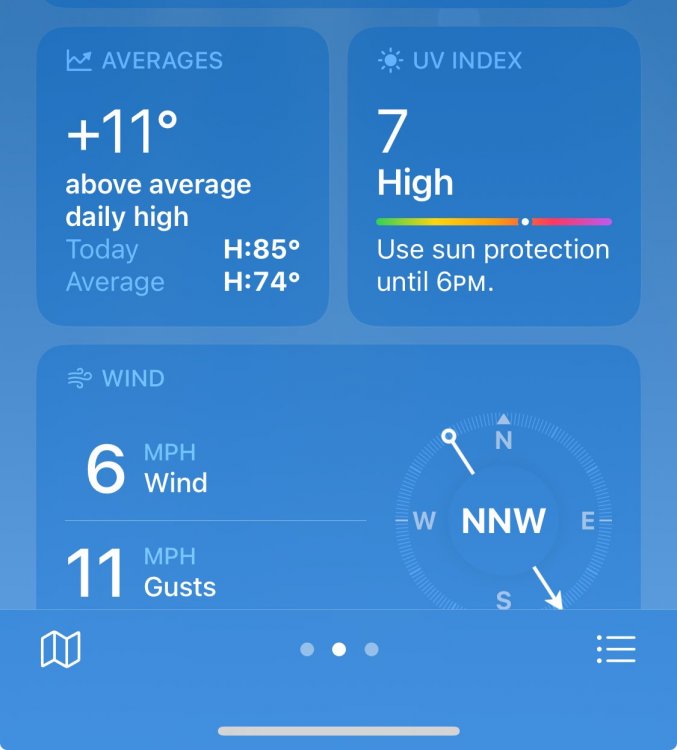Open the UV Index card
Screen dimensions: 677x750
coord(494,176)
